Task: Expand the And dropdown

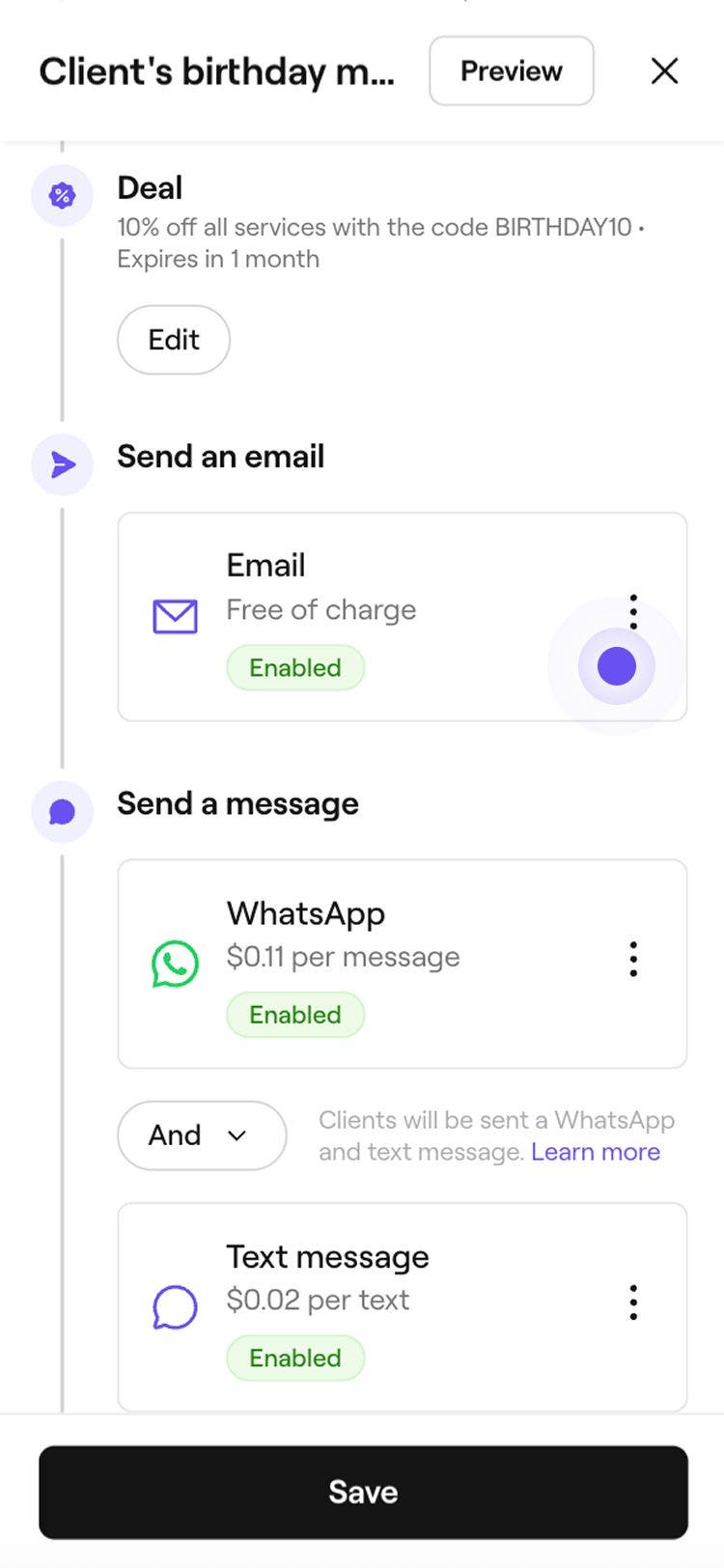Action: pos(202,1135)
